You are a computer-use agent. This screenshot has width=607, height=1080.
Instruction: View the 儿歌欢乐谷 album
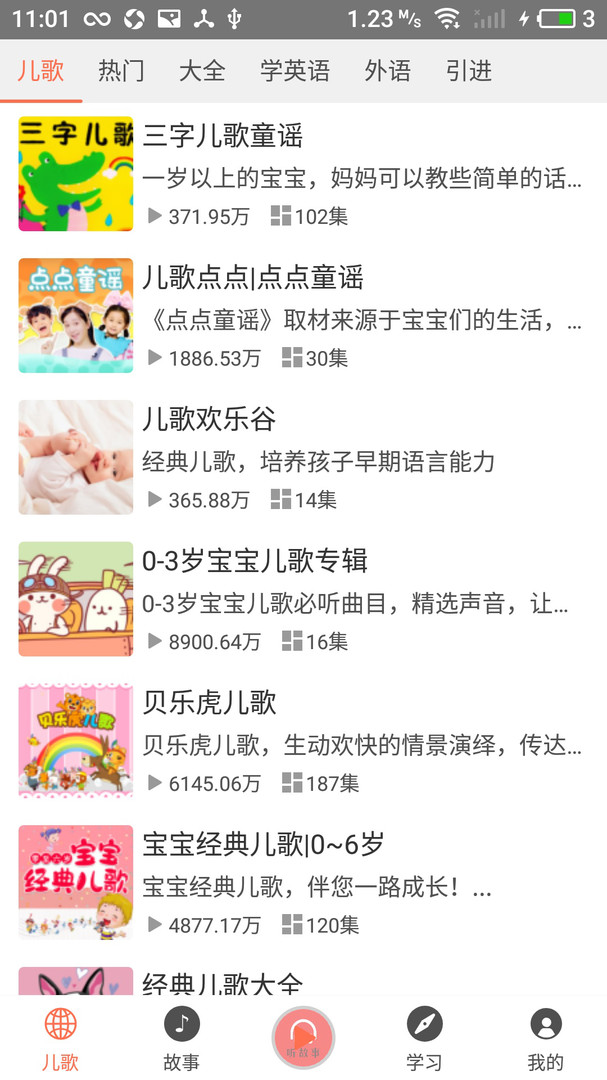(300, 458)
